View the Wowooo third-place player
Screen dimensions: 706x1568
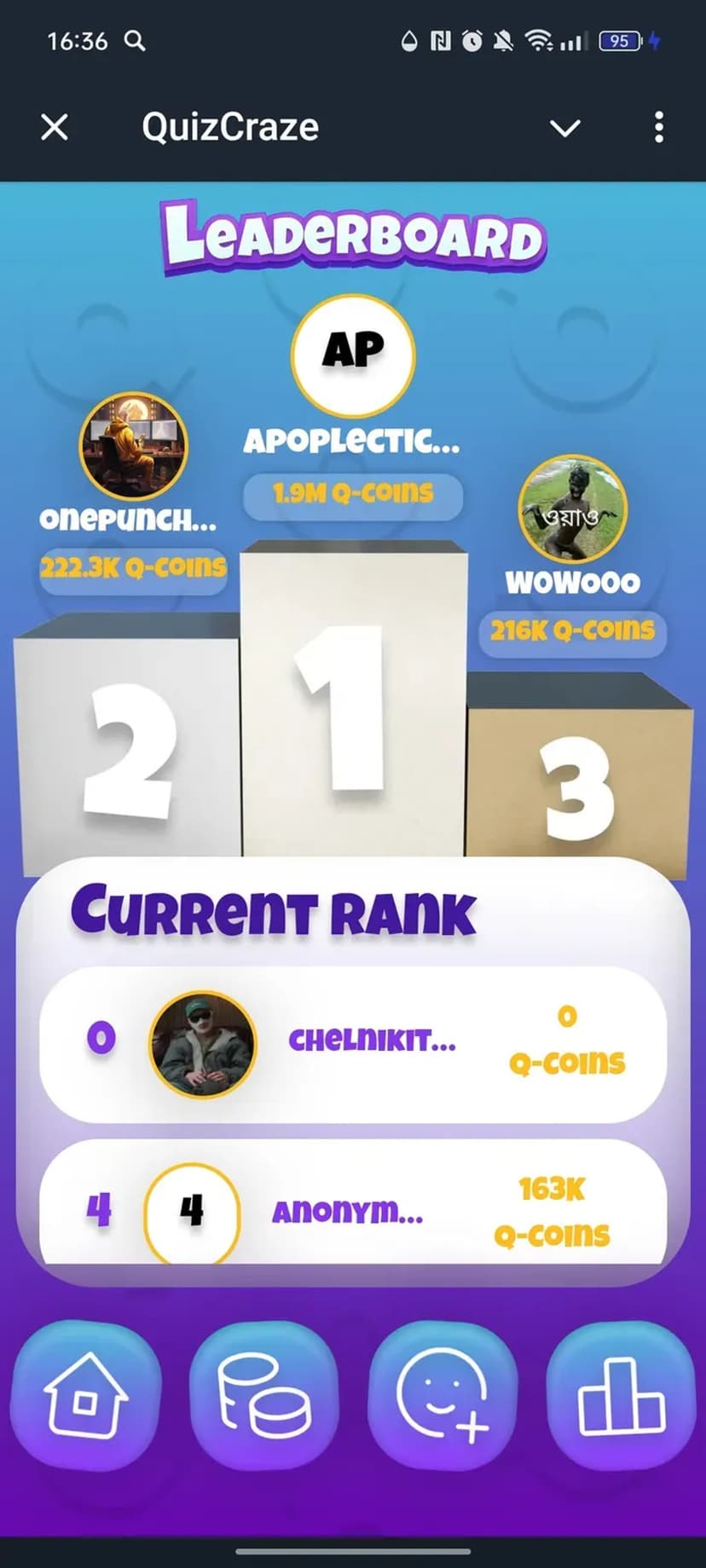pos(572,510)
